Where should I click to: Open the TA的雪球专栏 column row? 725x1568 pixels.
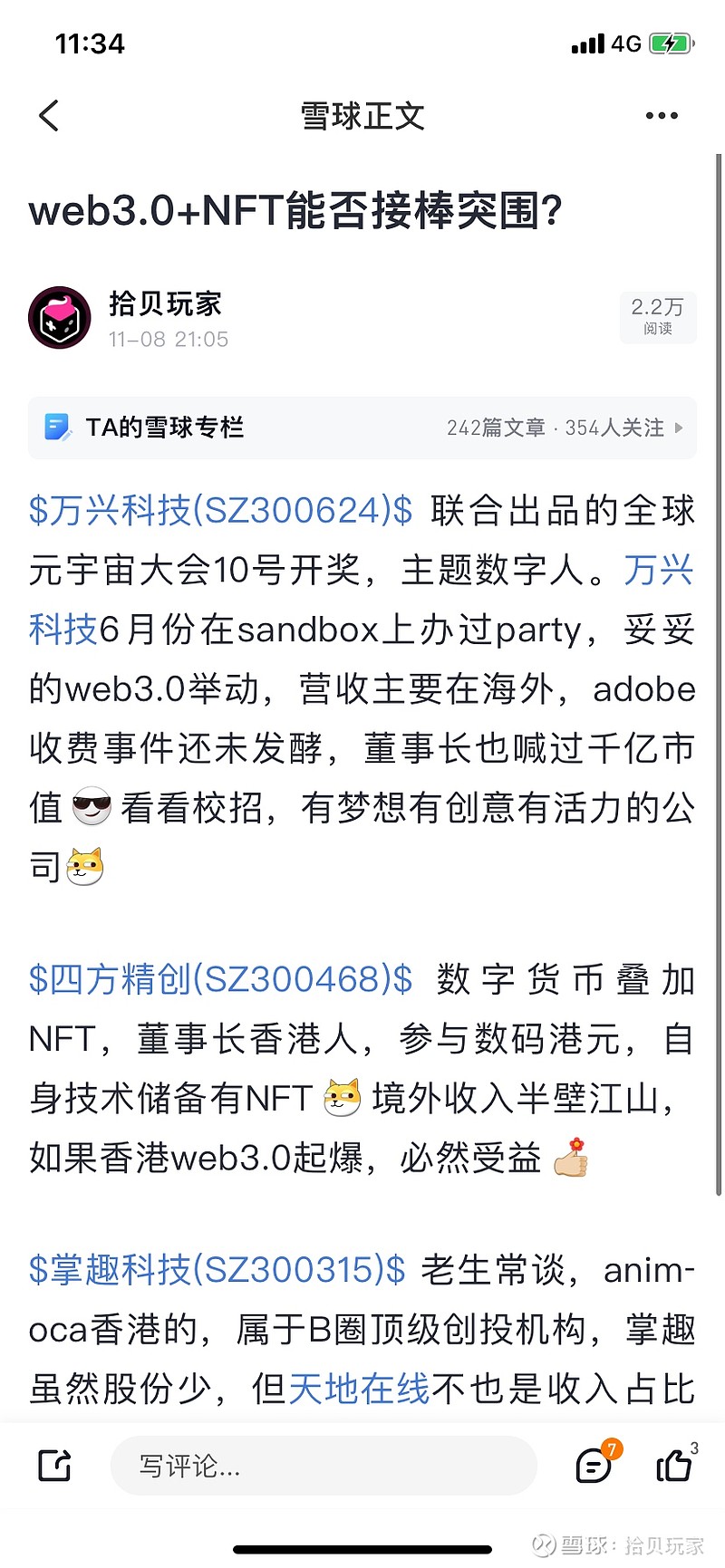coord(362,428)
